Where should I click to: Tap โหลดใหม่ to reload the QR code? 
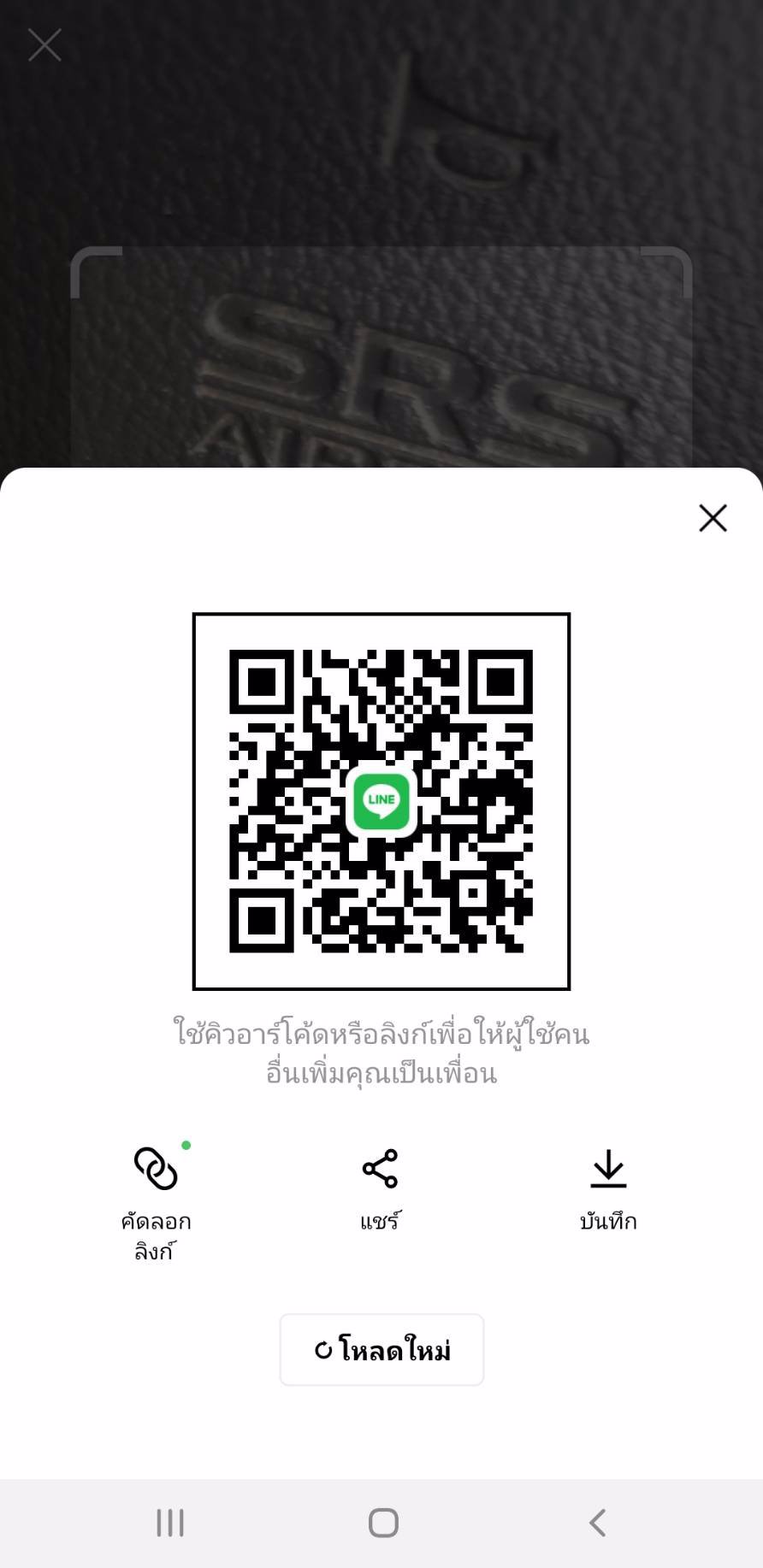381,1350
